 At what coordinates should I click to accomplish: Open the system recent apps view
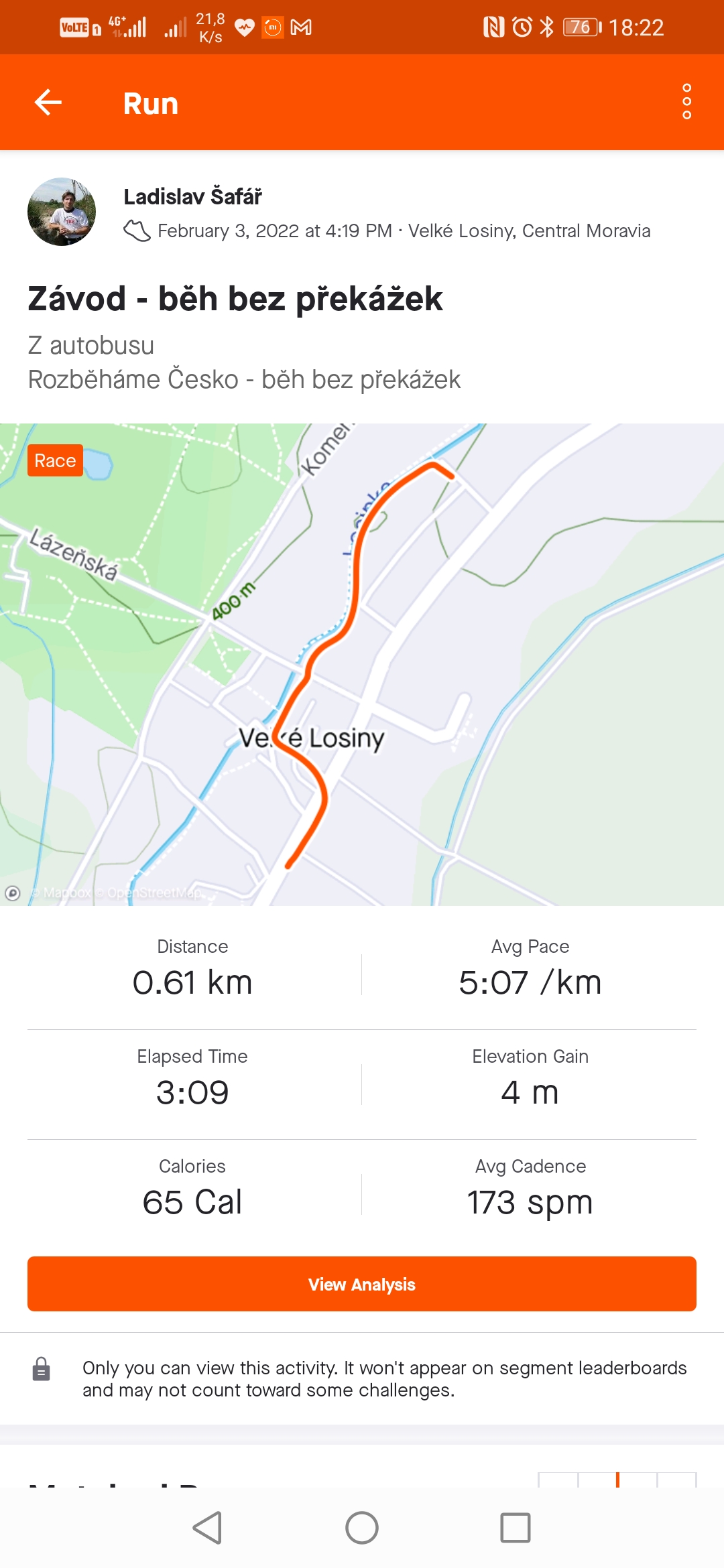click(x=516, y=1528)
